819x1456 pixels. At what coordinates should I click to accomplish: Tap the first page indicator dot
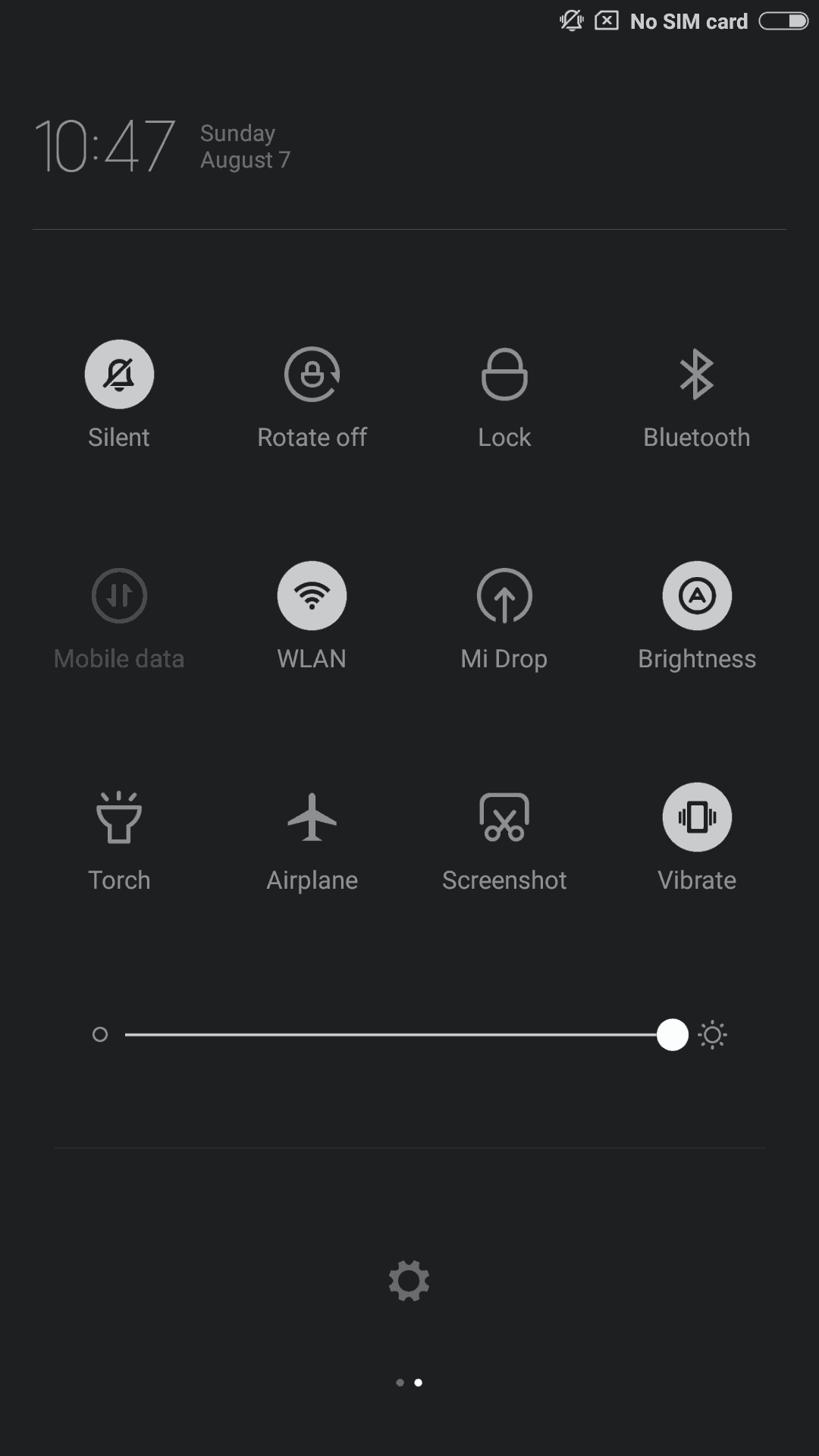[400, 1382]
